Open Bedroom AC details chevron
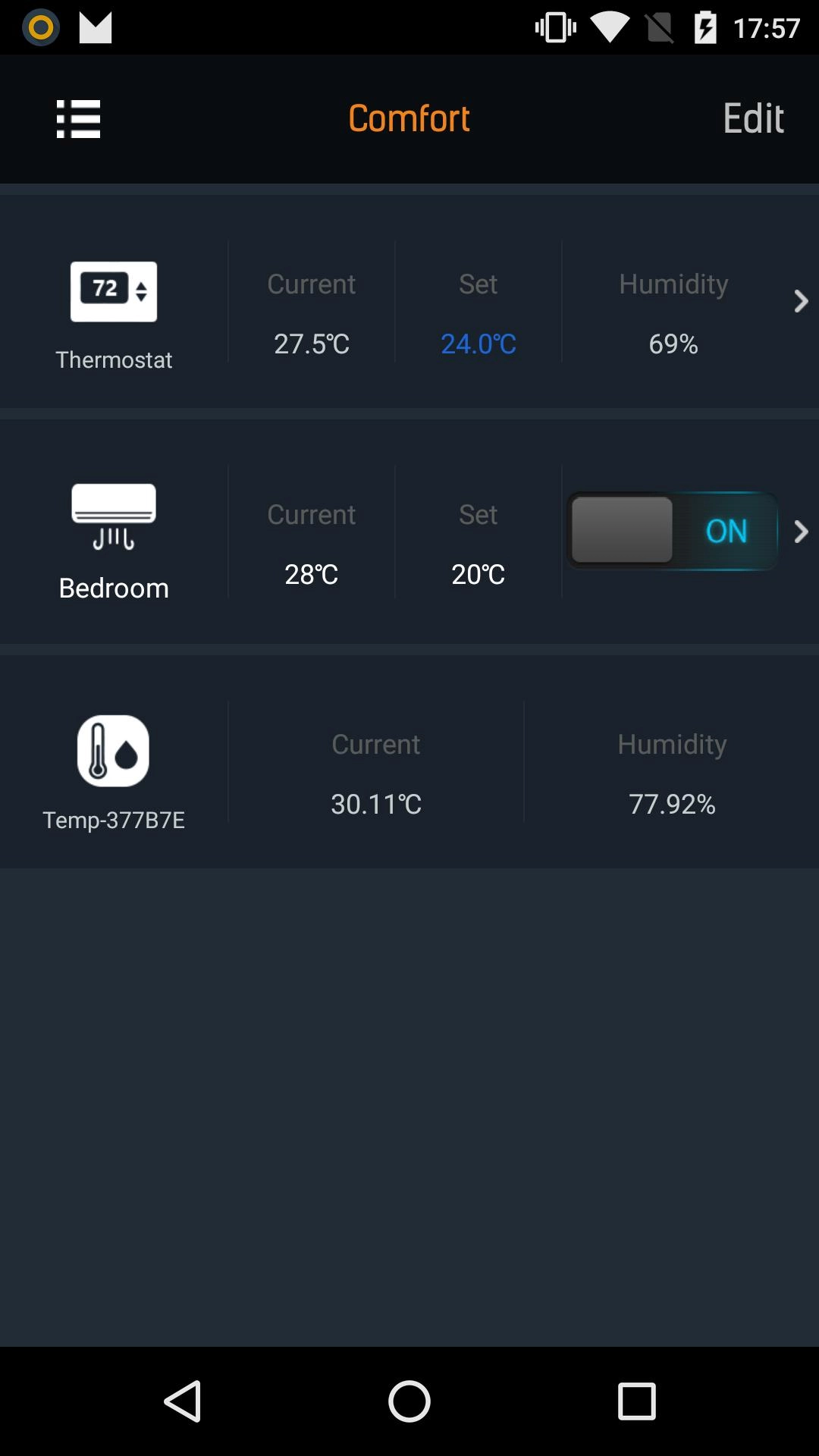This screenshot has width=819, height=1456. 800,532
